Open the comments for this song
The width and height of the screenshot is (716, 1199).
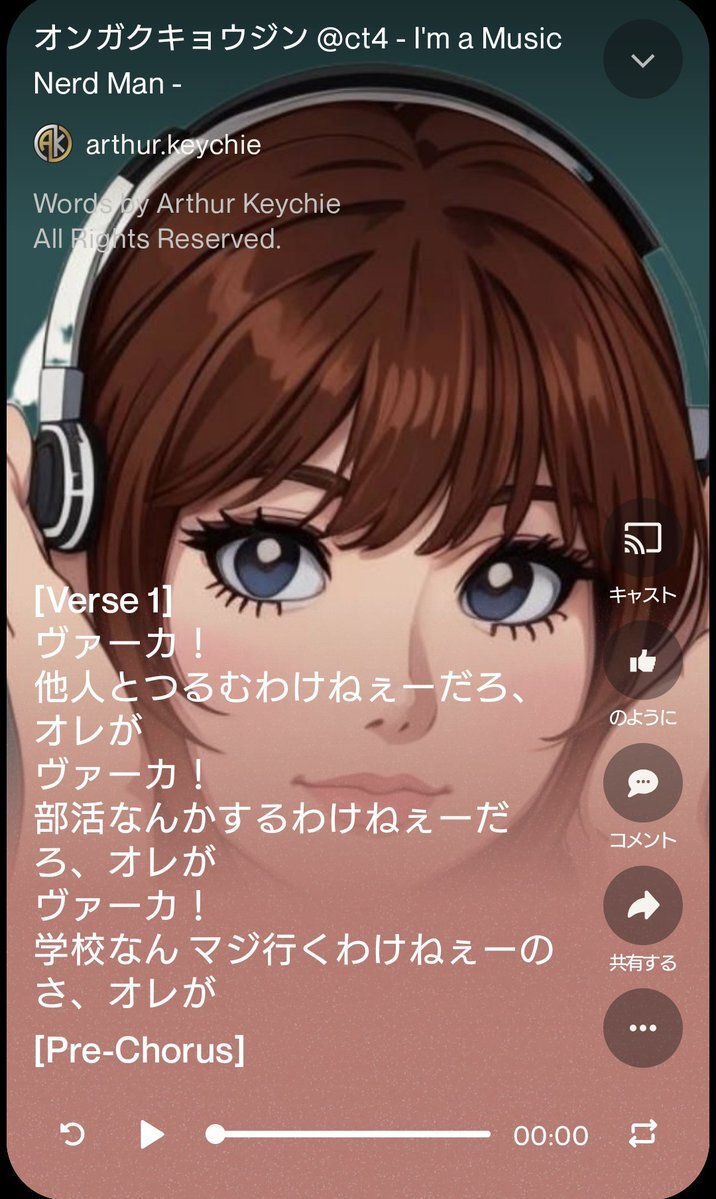coord(643,783)
